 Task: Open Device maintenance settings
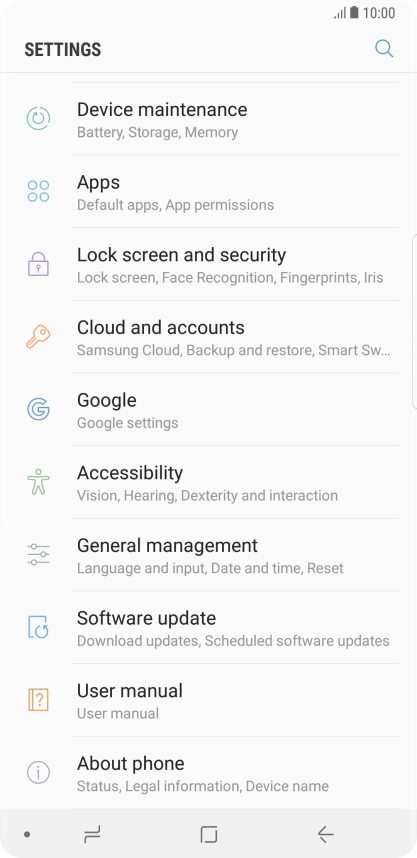coord(208,119)
